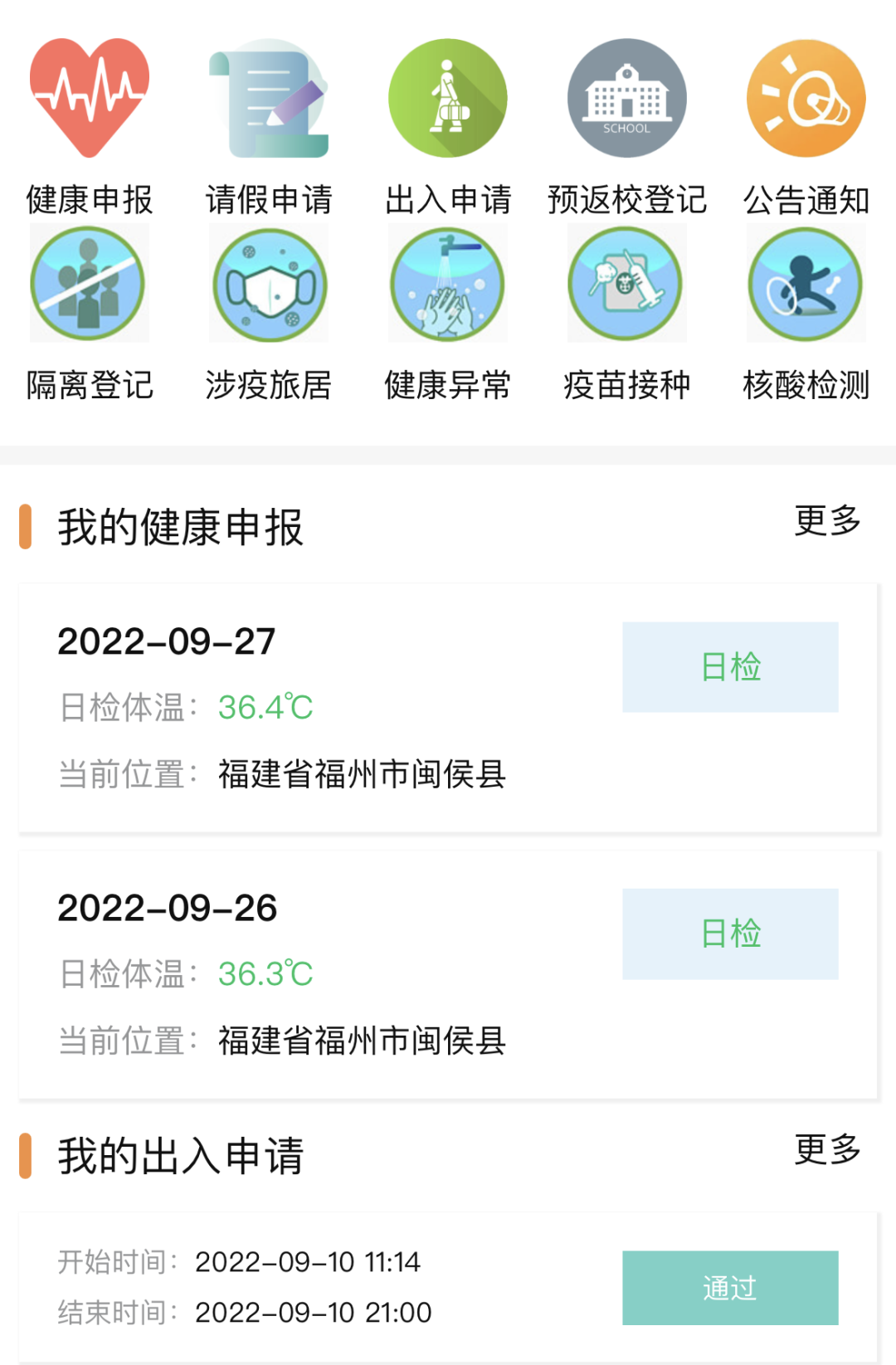
Task: Open 出入申请 entry-exit application
Action: (x=448, y=100)
